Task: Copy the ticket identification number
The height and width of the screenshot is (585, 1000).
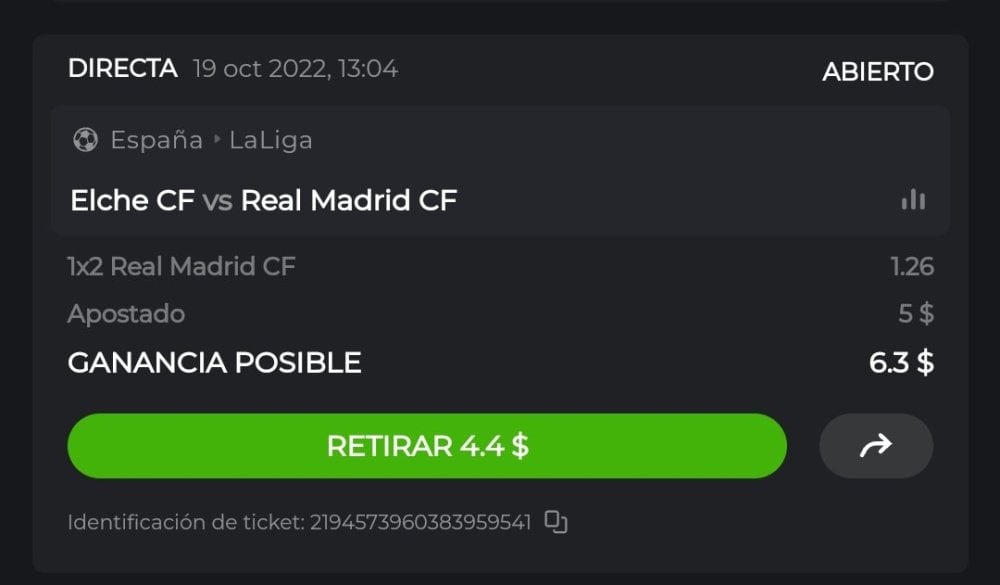Action: 556,522
